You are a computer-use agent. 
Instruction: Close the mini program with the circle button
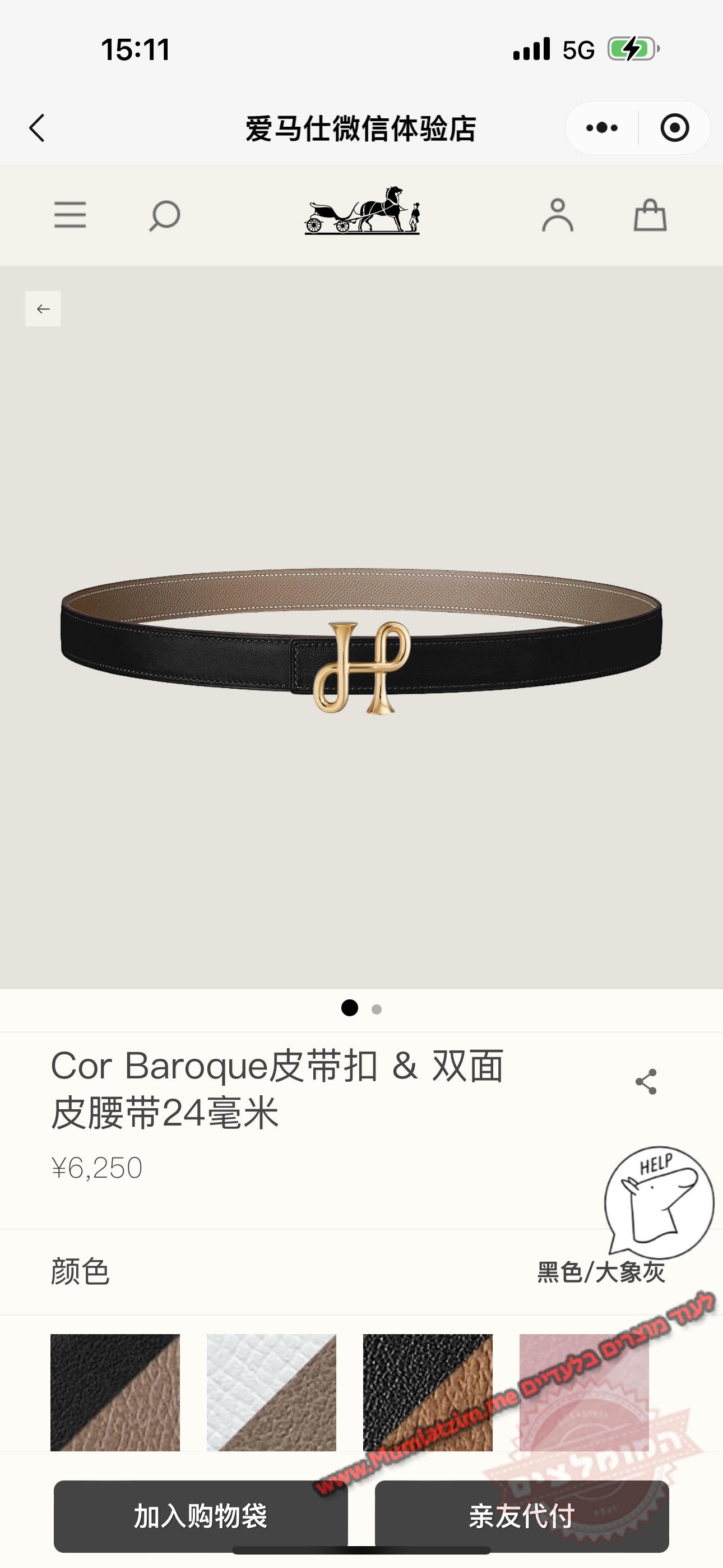674,128
